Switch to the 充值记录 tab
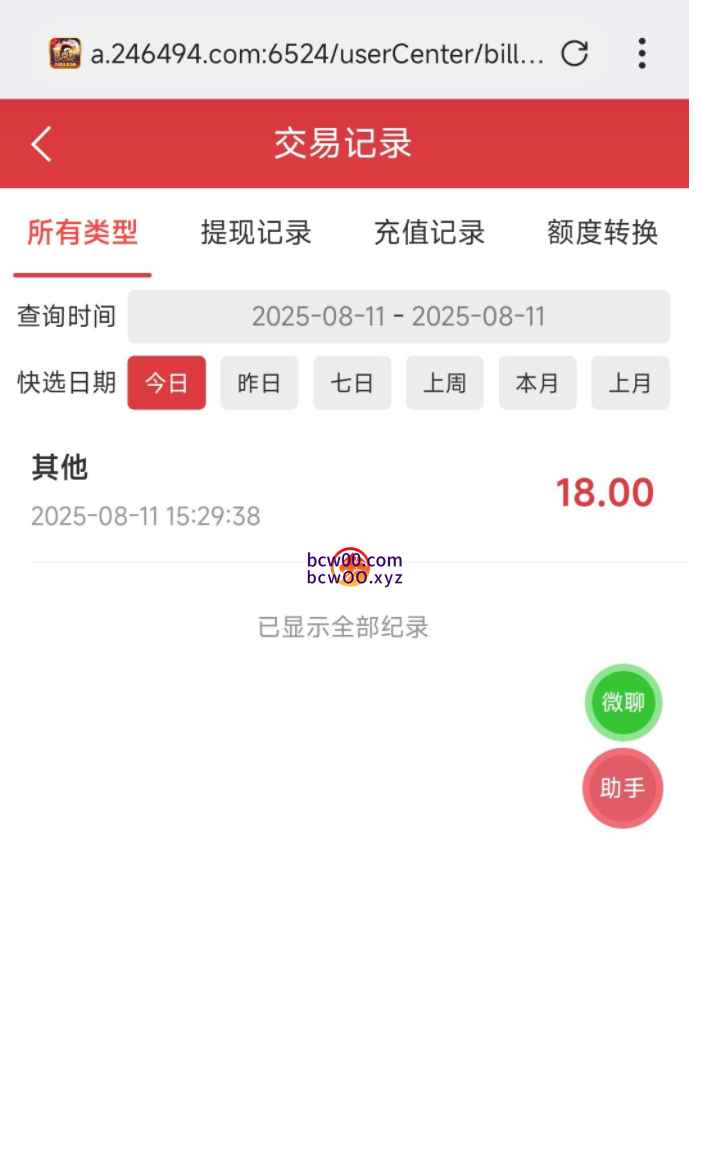 pyautogui.click(x=429, y=232)
